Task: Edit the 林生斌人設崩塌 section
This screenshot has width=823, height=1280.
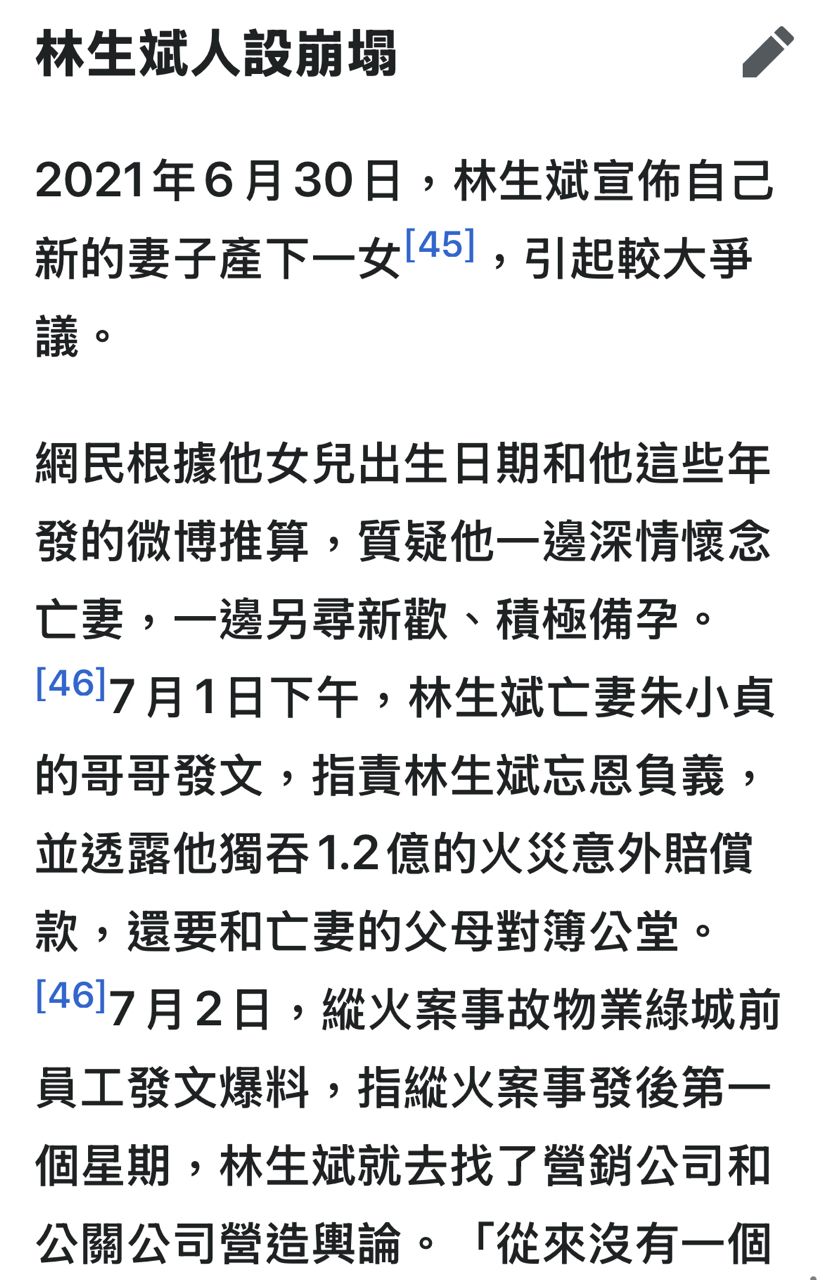Action: (768, 52)
